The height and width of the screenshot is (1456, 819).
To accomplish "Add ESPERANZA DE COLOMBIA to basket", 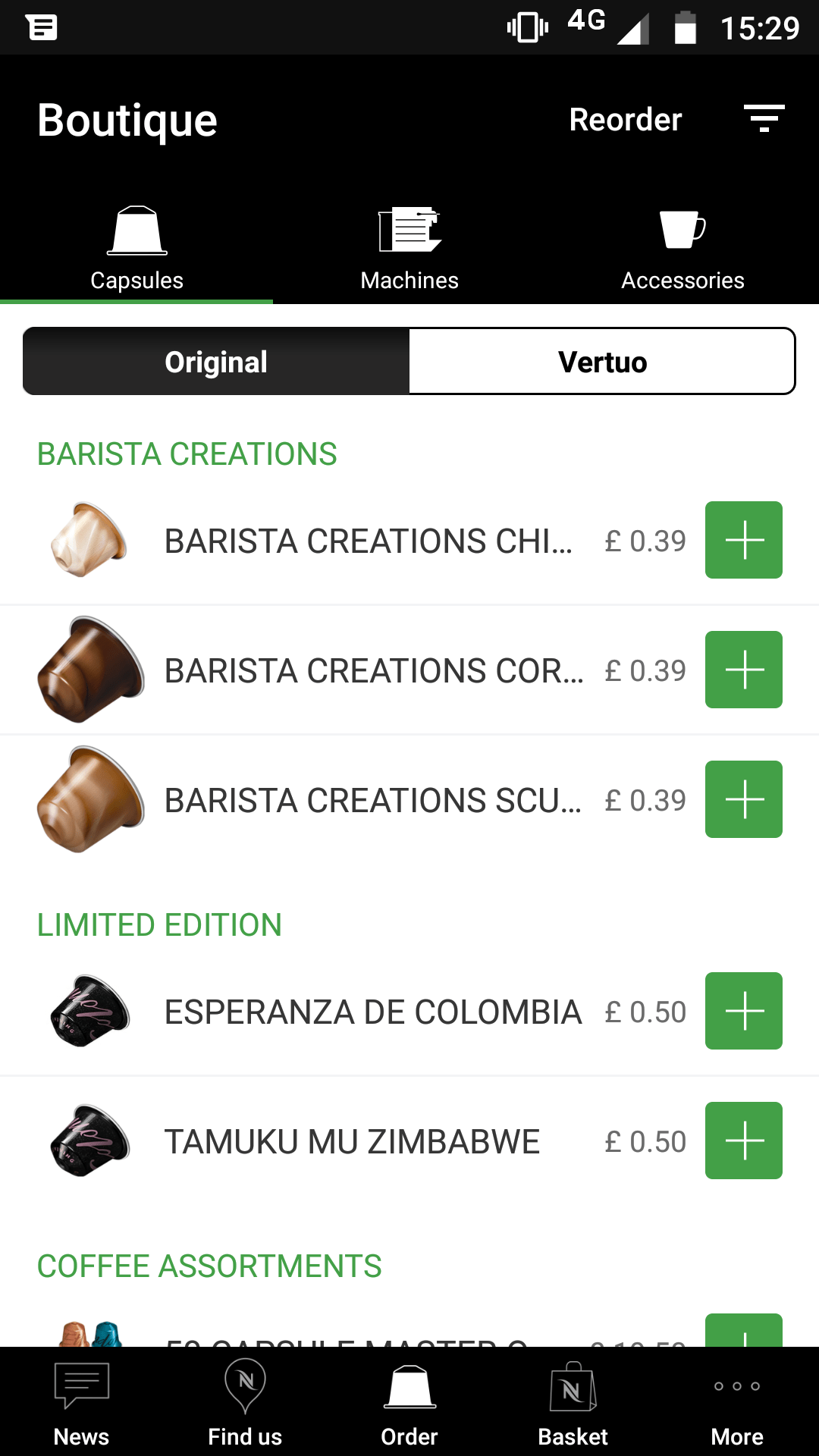I will coord(743,1011).
